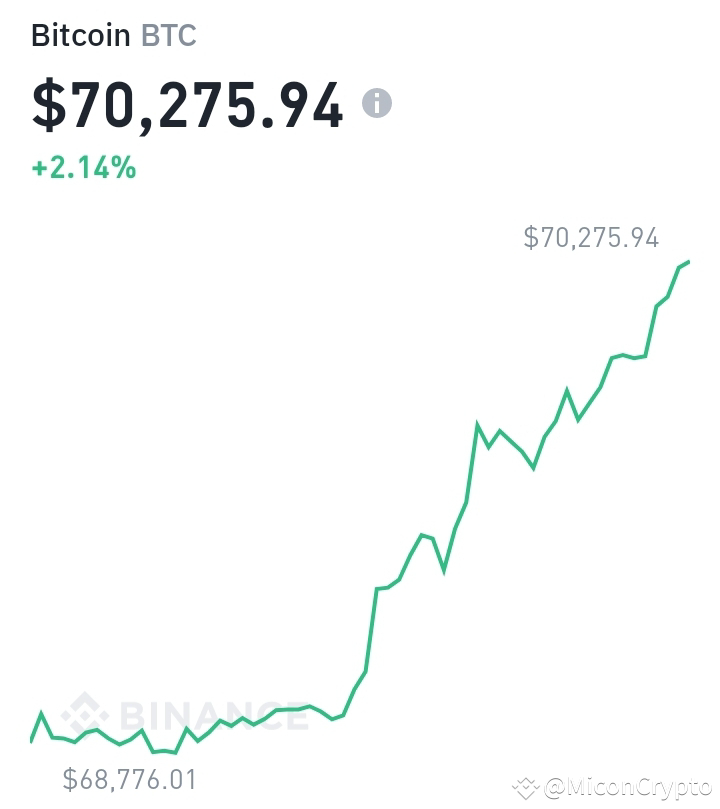The height and width of the screenshot is (809, 720).
Task: Click the $70,275.94 chart high label
Action: pos(590,237)
